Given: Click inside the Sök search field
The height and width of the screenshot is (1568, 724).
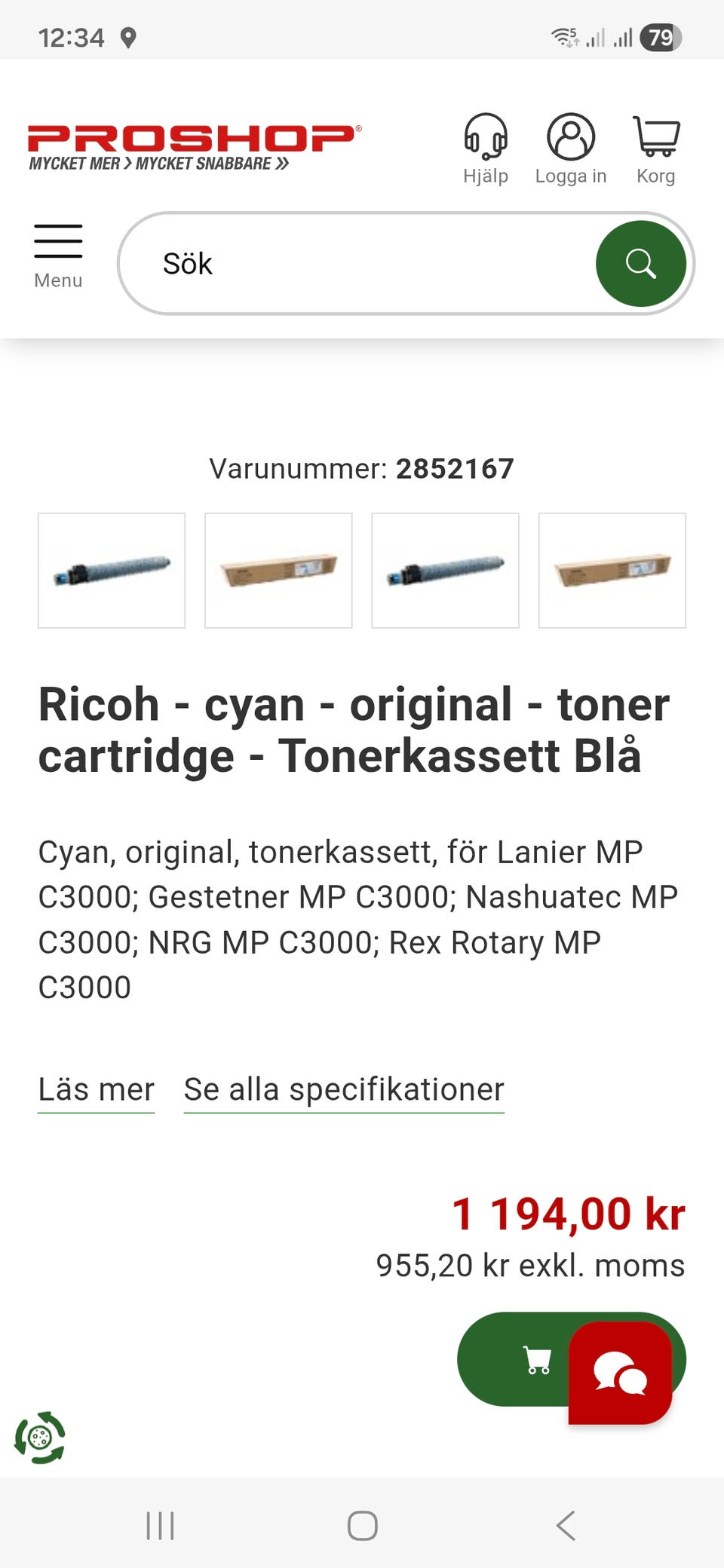Looking at the screenshot, I should (339, 263).
